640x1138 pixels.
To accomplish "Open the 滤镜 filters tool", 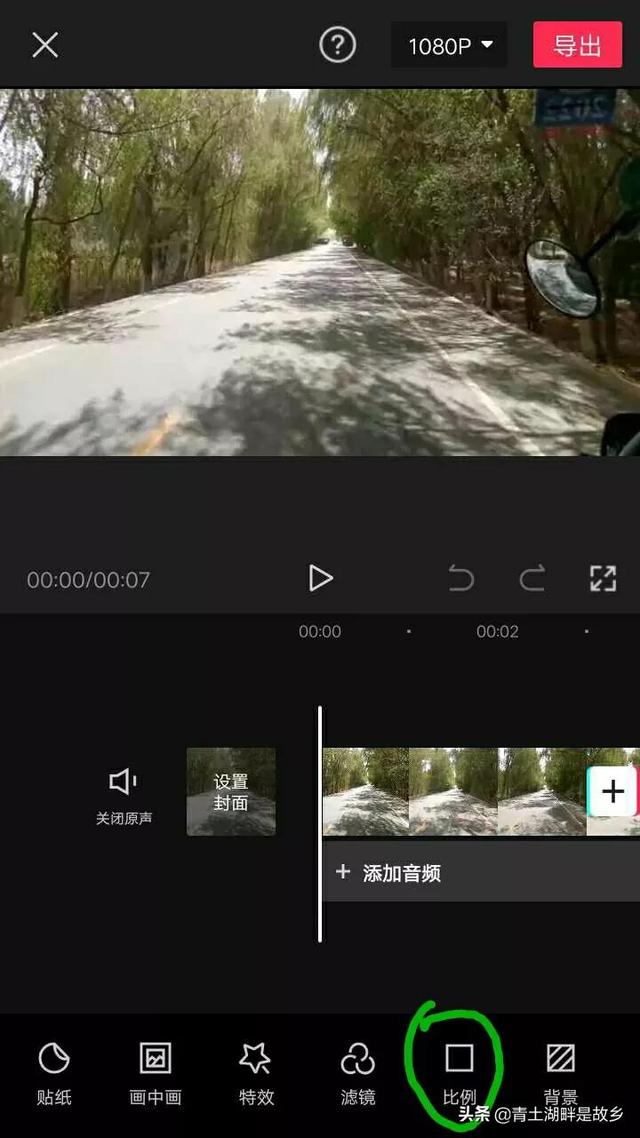I will tap(357, 1071).
